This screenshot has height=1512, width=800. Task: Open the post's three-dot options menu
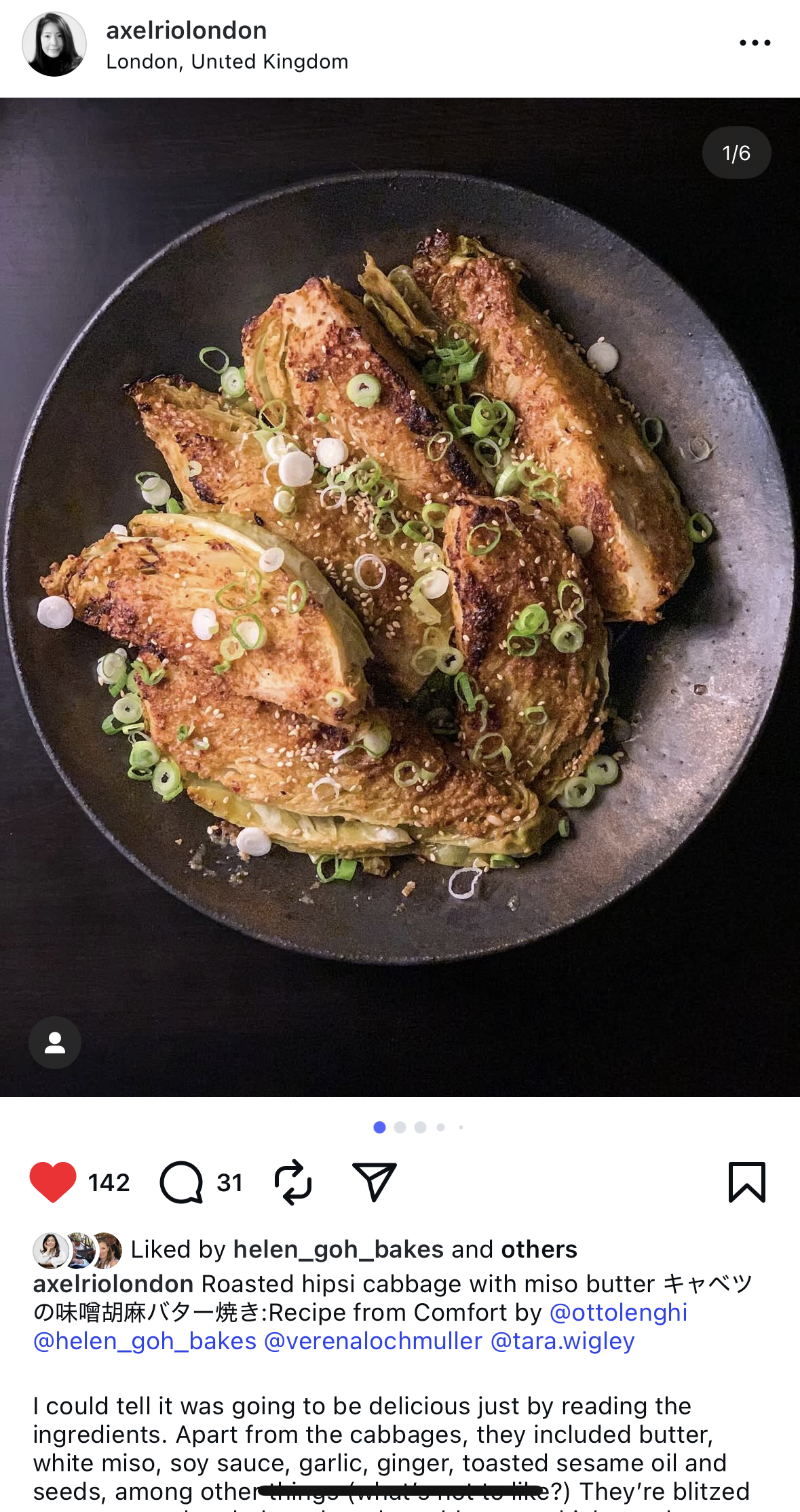tap(755, 43)
